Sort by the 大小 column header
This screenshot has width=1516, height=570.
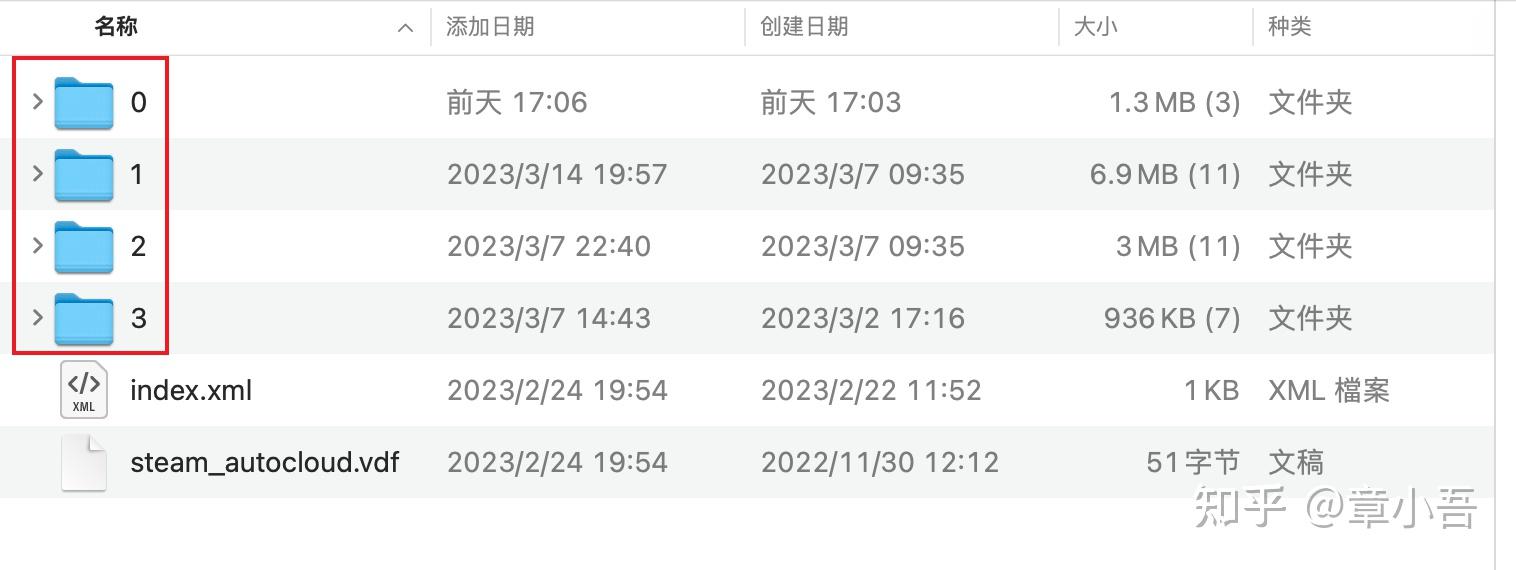(x=1095, y=27)
